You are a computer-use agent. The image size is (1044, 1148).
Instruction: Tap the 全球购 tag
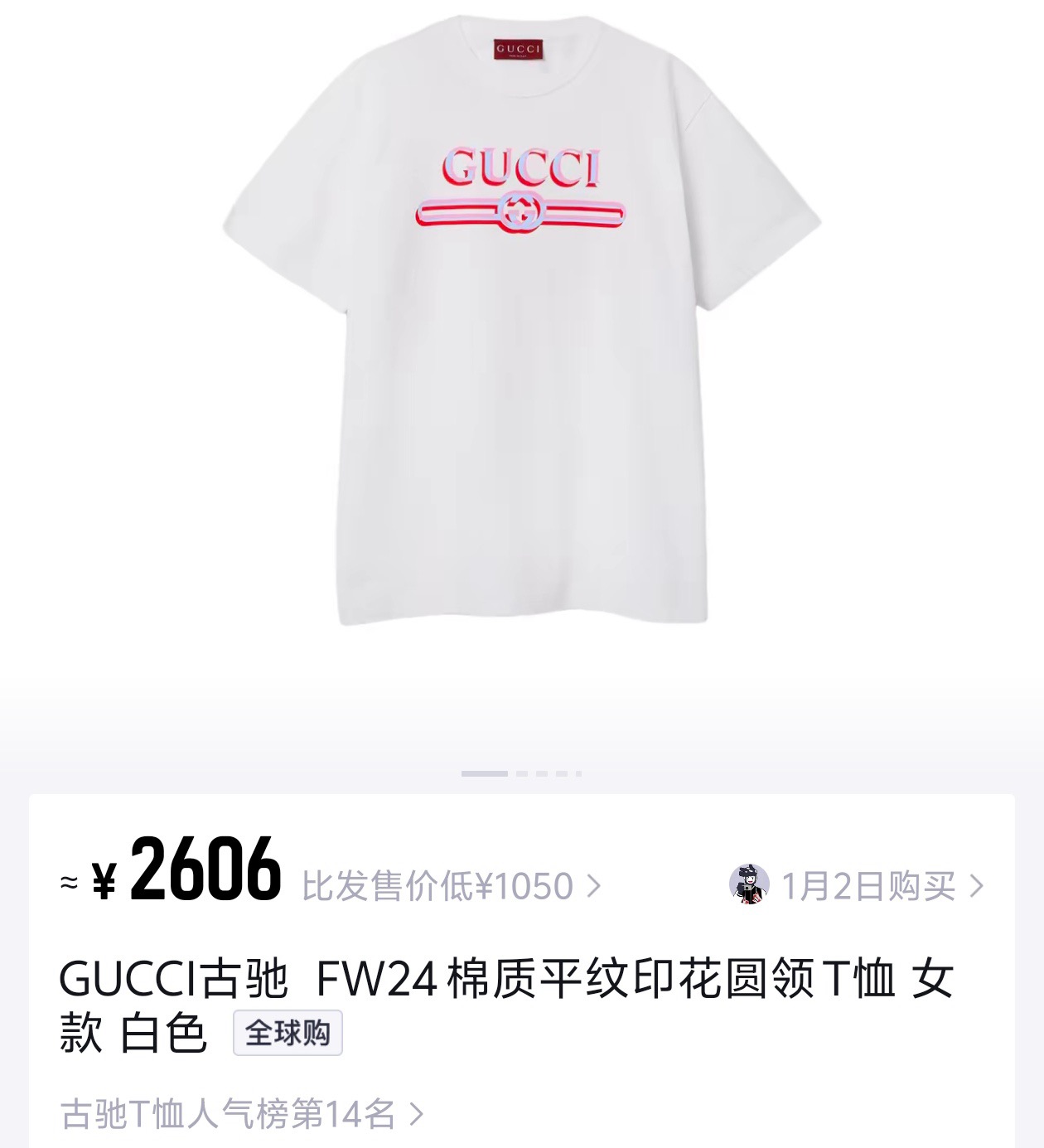(288, 1033)
